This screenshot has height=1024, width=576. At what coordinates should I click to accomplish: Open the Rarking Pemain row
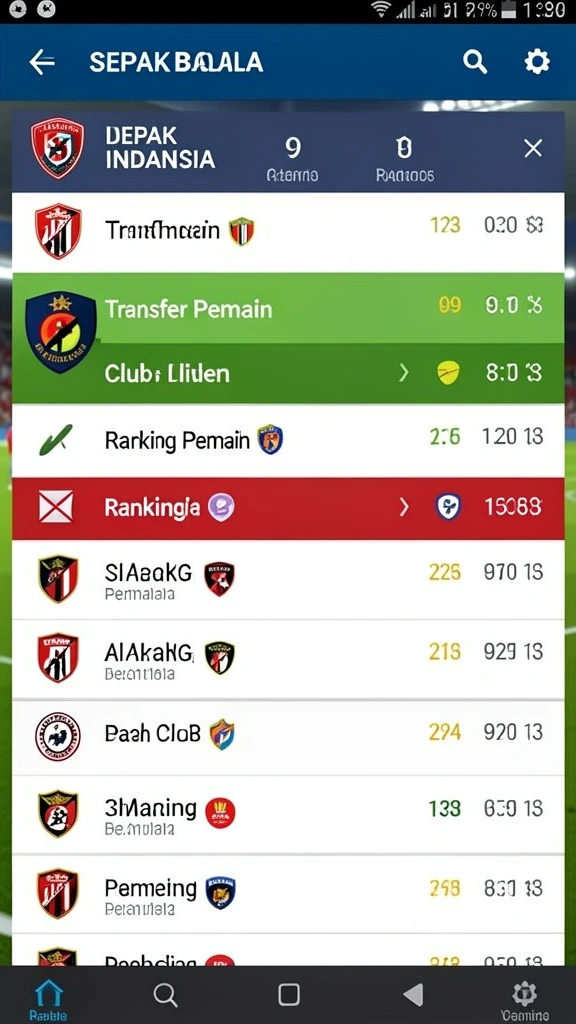tap(288, 440)
